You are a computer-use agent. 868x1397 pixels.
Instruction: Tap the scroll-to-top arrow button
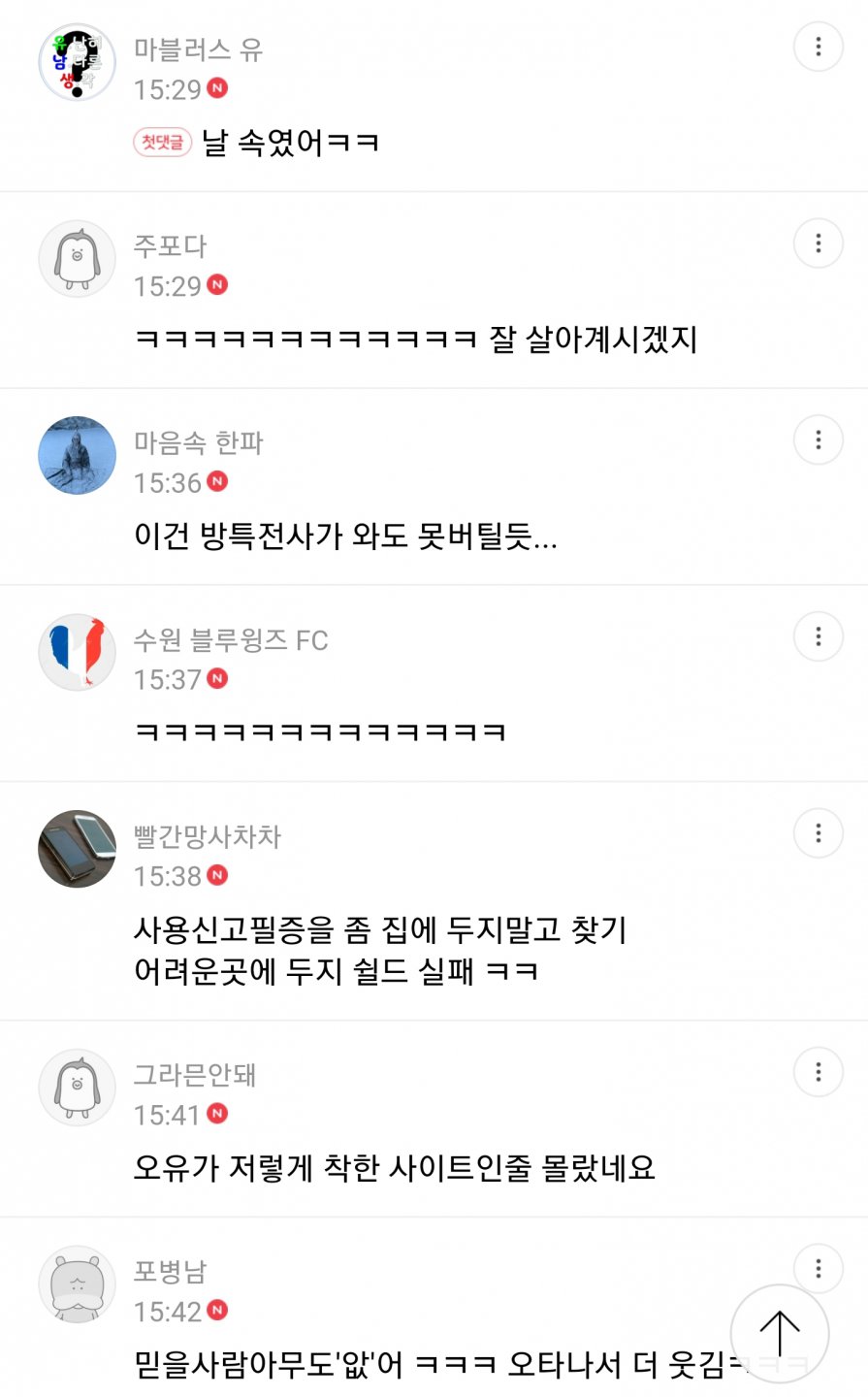[x=779, y=1333]
